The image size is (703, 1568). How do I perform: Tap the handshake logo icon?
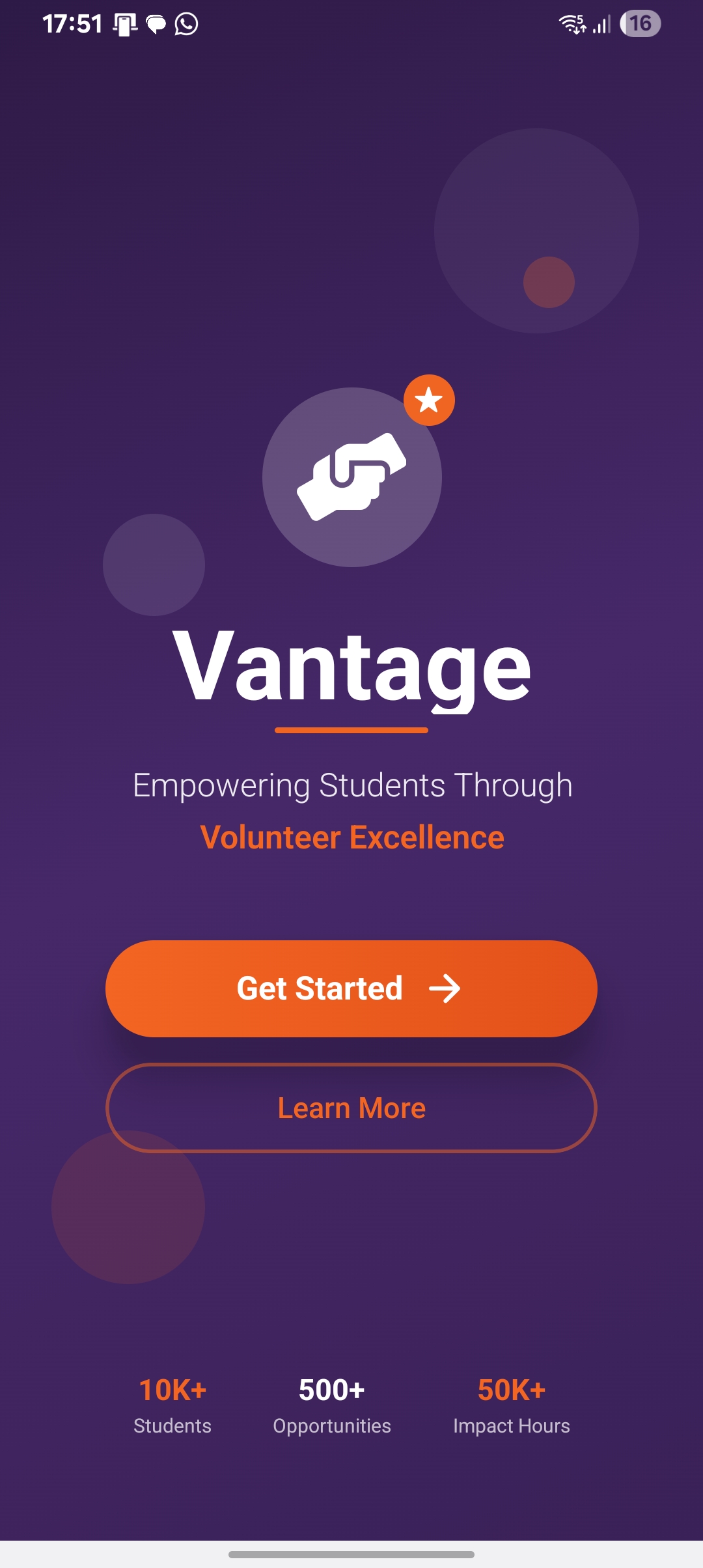(351, 475)
